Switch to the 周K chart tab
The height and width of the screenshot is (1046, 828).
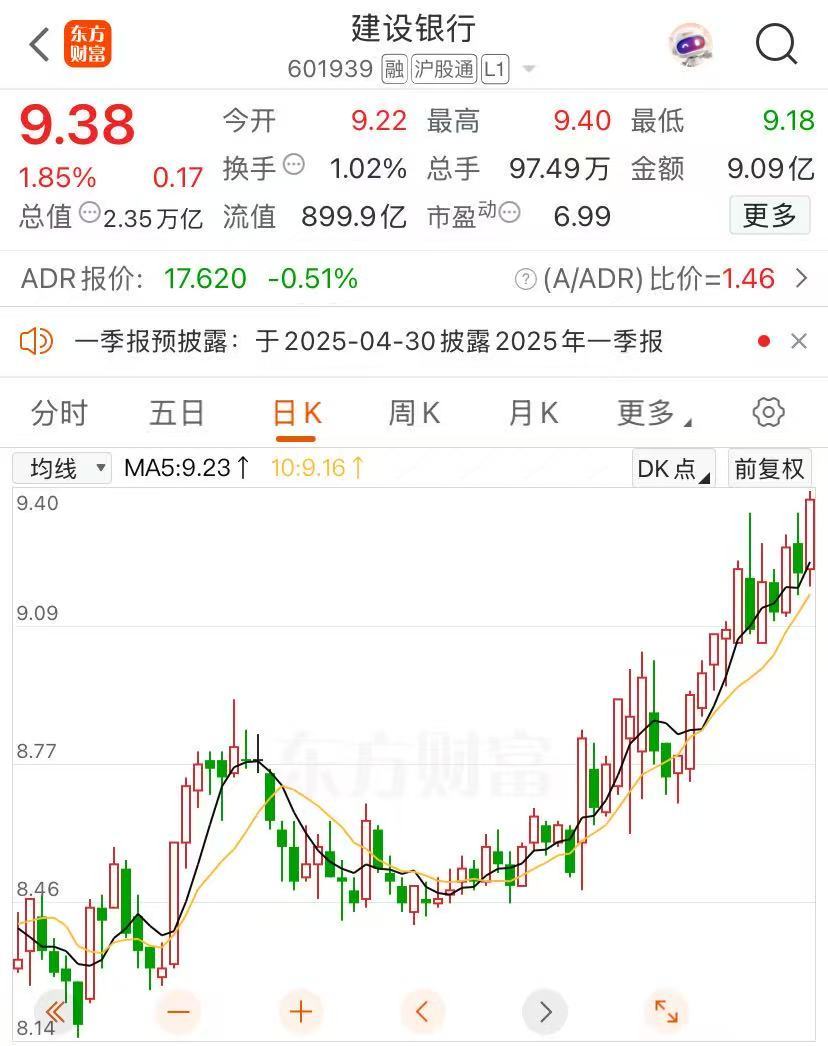(x=414, y=413)
